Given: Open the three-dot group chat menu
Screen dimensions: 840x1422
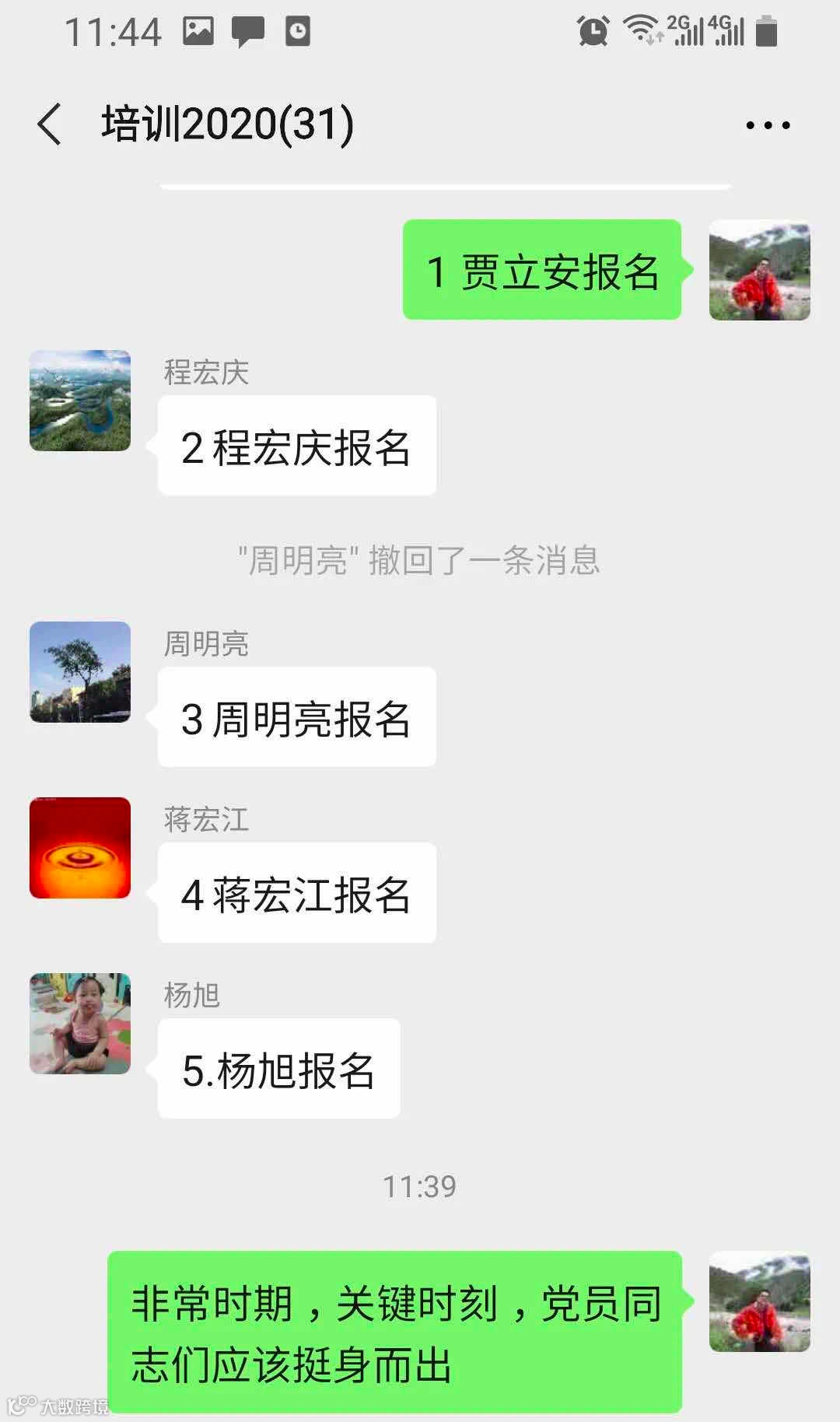Looking at the screenshot, I should click(767, 125).
